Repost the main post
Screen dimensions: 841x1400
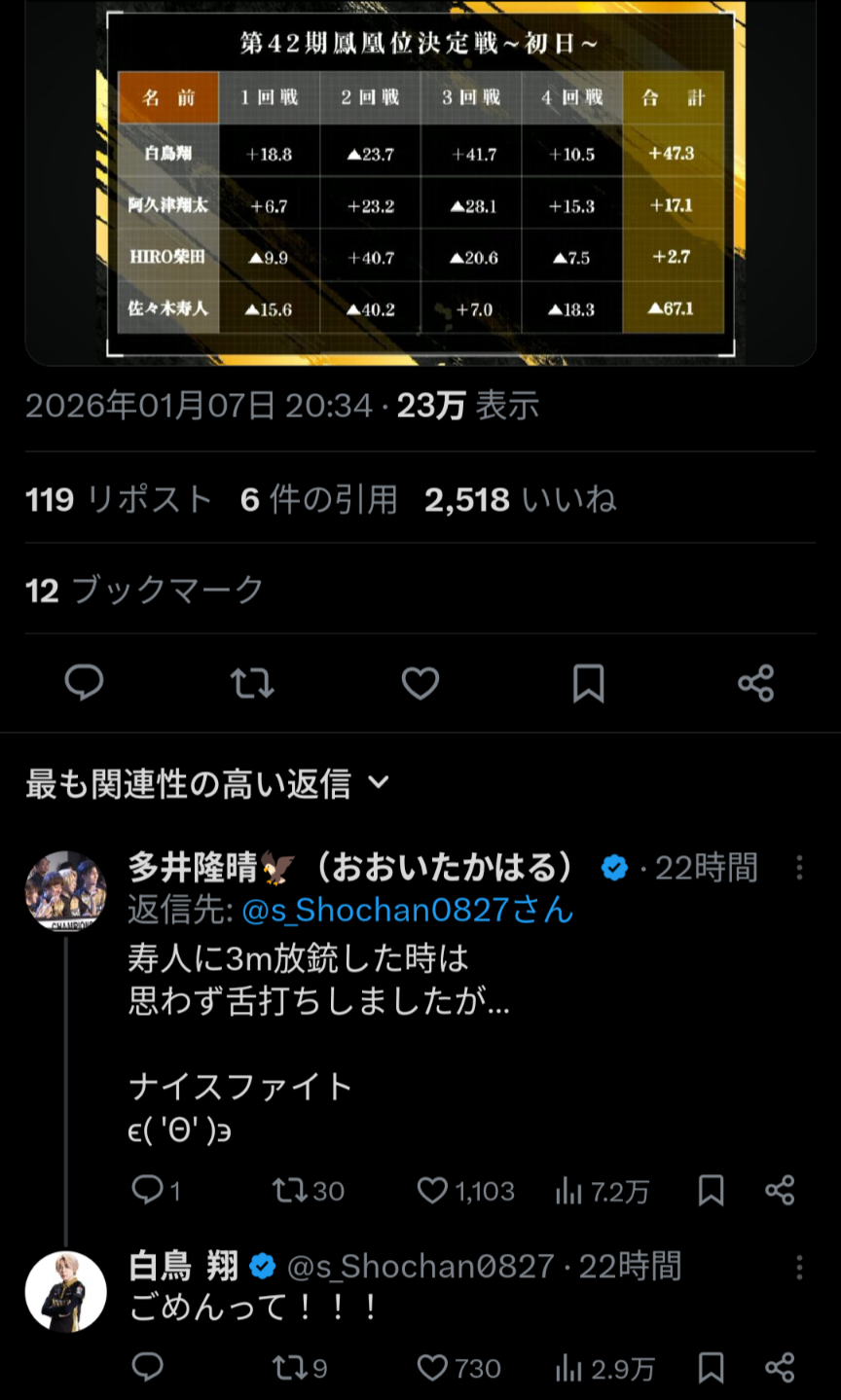click(x=252, y=683)
